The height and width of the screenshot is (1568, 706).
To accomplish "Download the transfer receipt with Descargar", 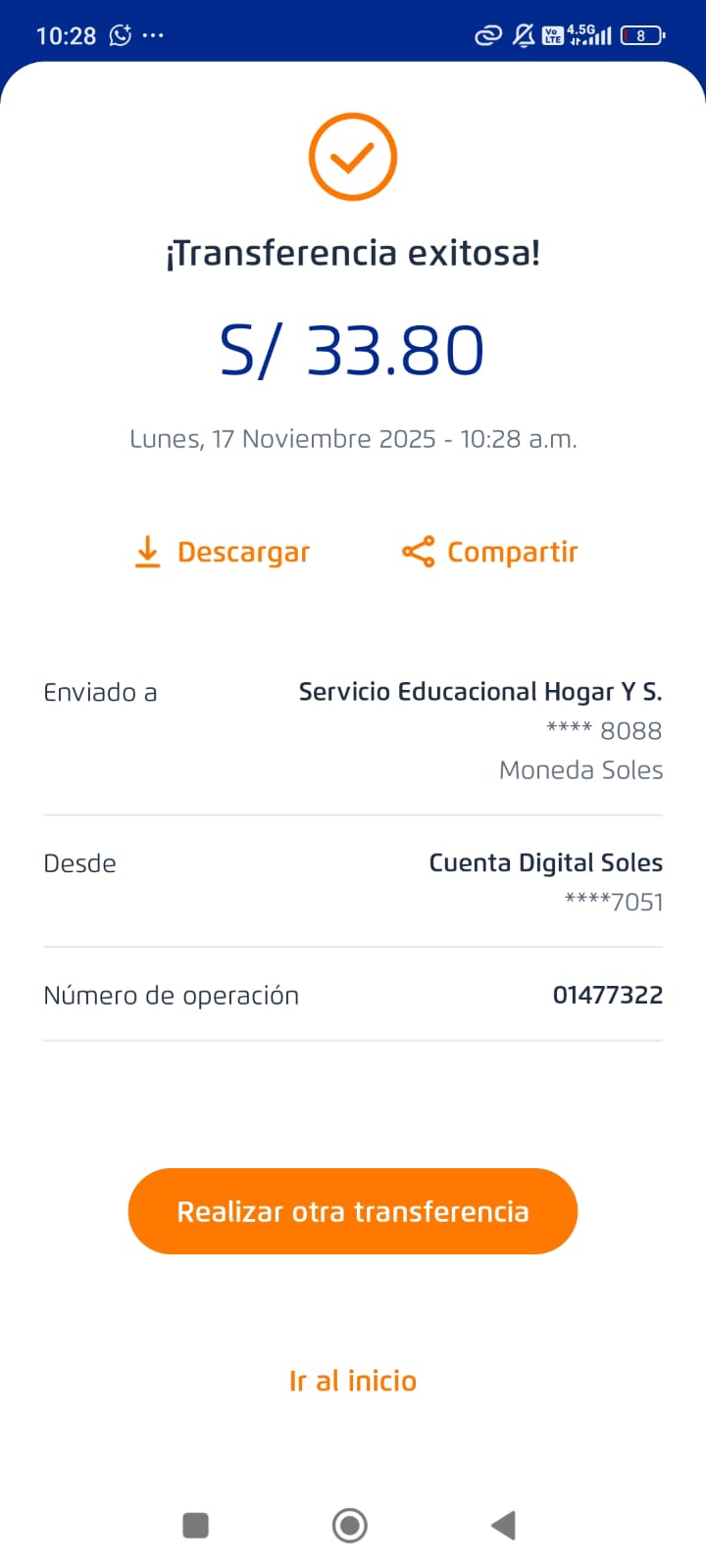I will [x=223, y=552].
